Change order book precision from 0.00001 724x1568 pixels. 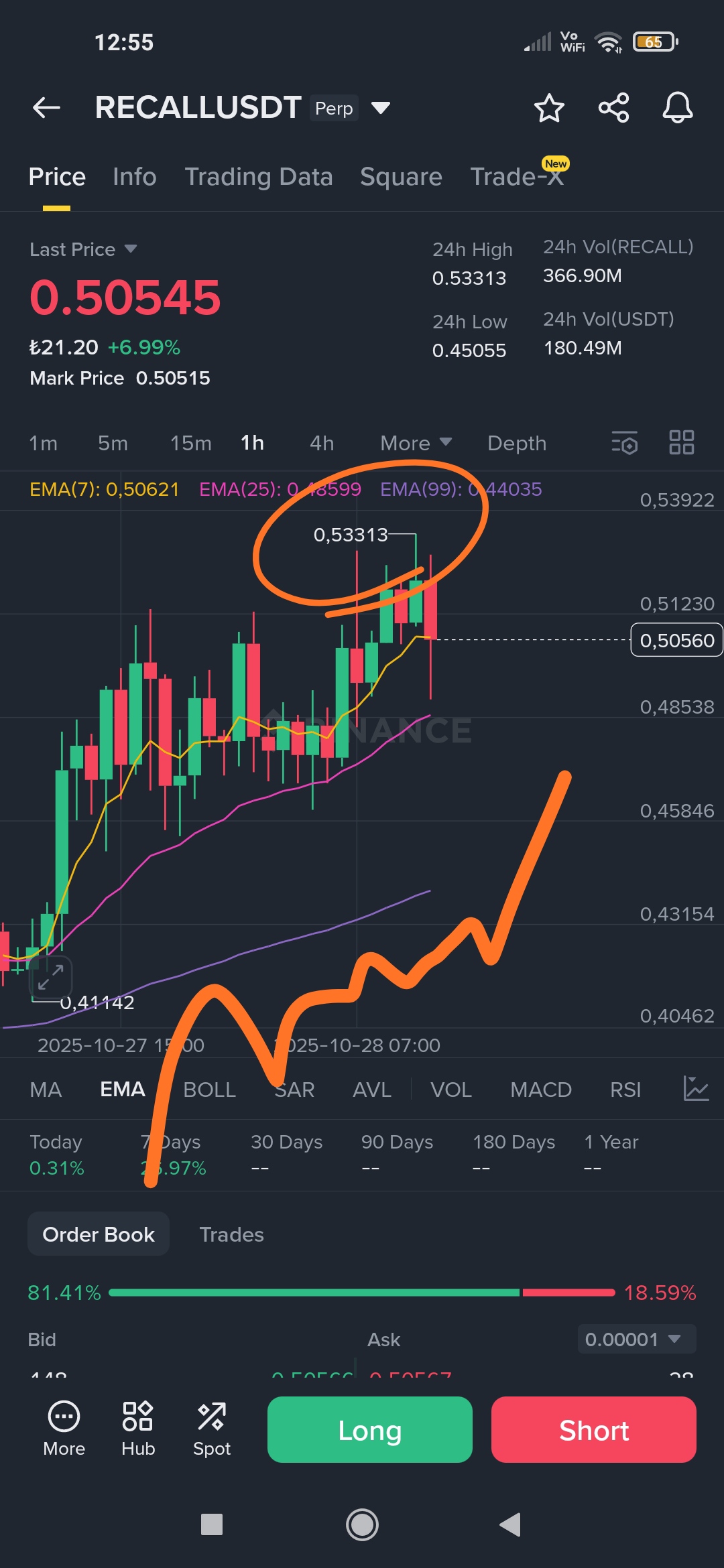click(x=636, y=1340)
